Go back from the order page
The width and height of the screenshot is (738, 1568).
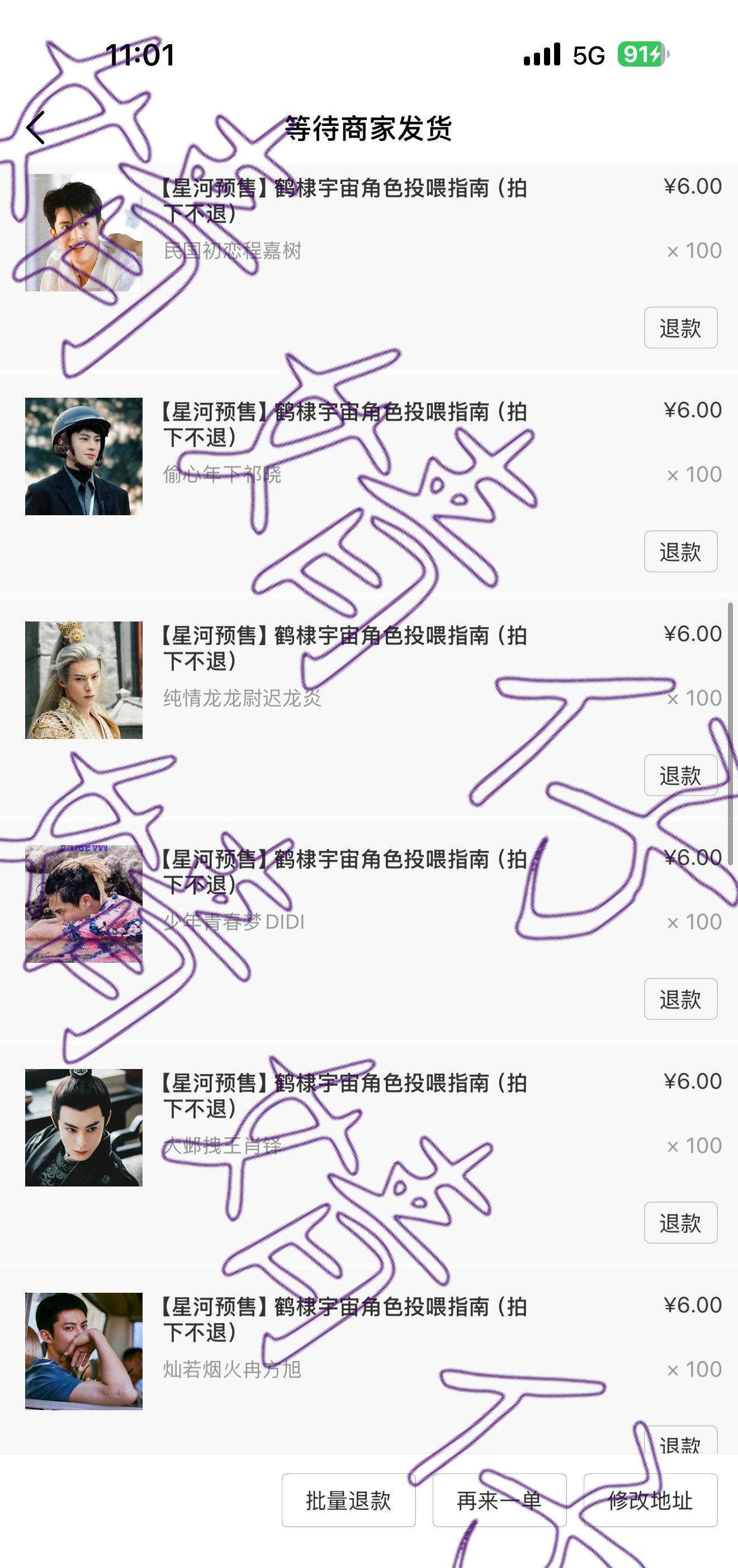(36, 128)
